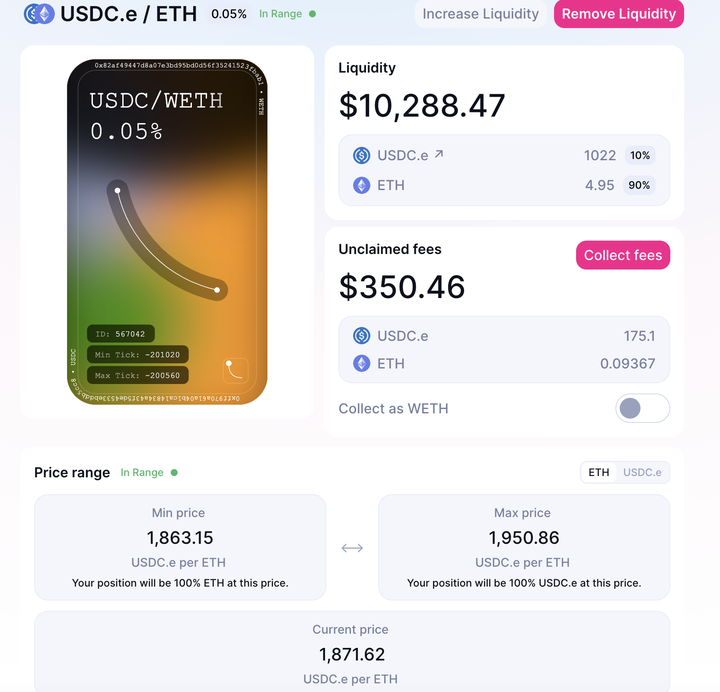720x692 pixels.
Task: Select ETH price range option
Action: [598, 472]
